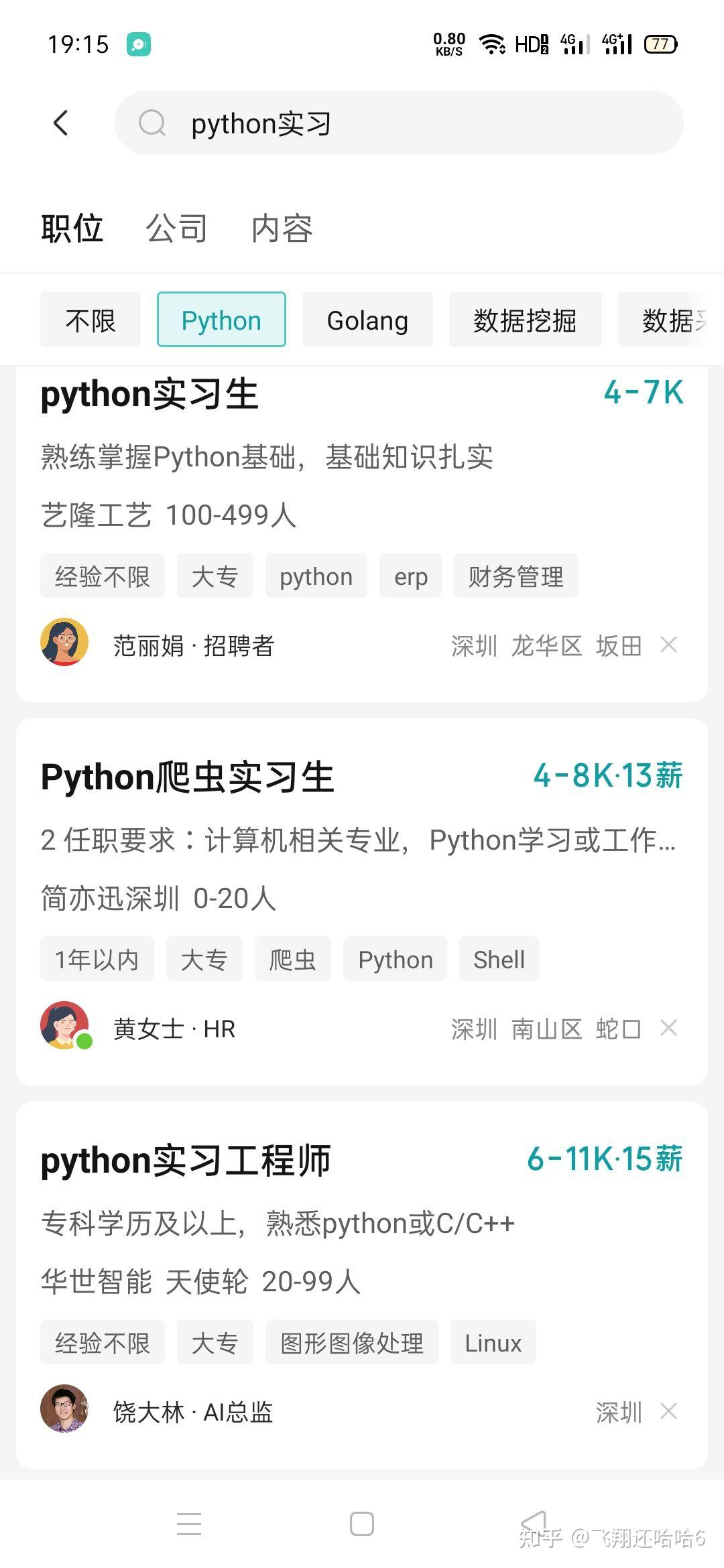Go back using the top-left arrow
The width and height of the screenshot is (724, 1568).
pyautogui.click(x=61, y=123)
